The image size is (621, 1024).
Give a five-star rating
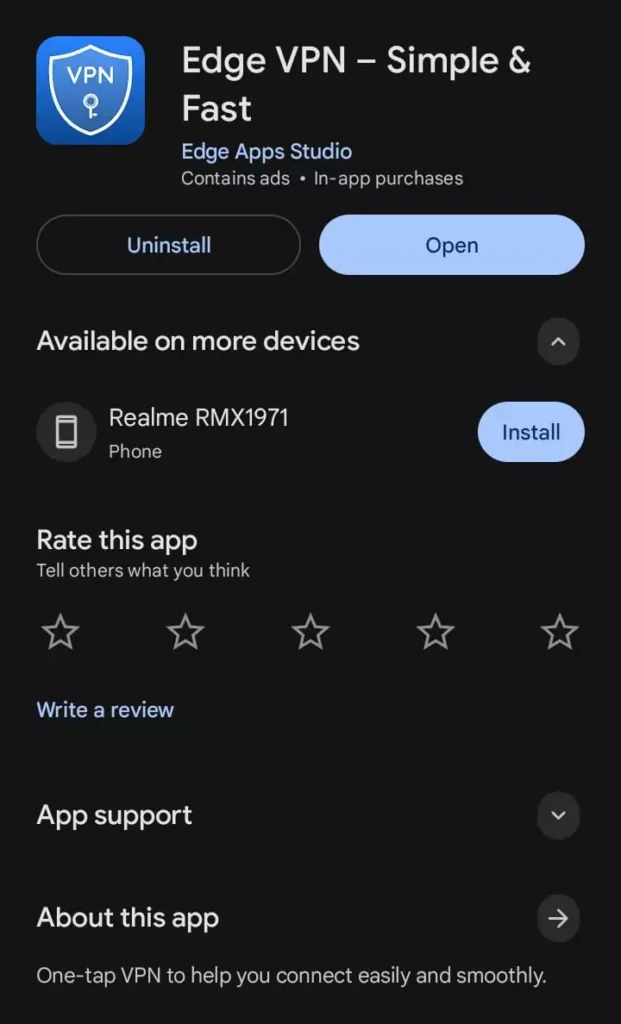559,632
